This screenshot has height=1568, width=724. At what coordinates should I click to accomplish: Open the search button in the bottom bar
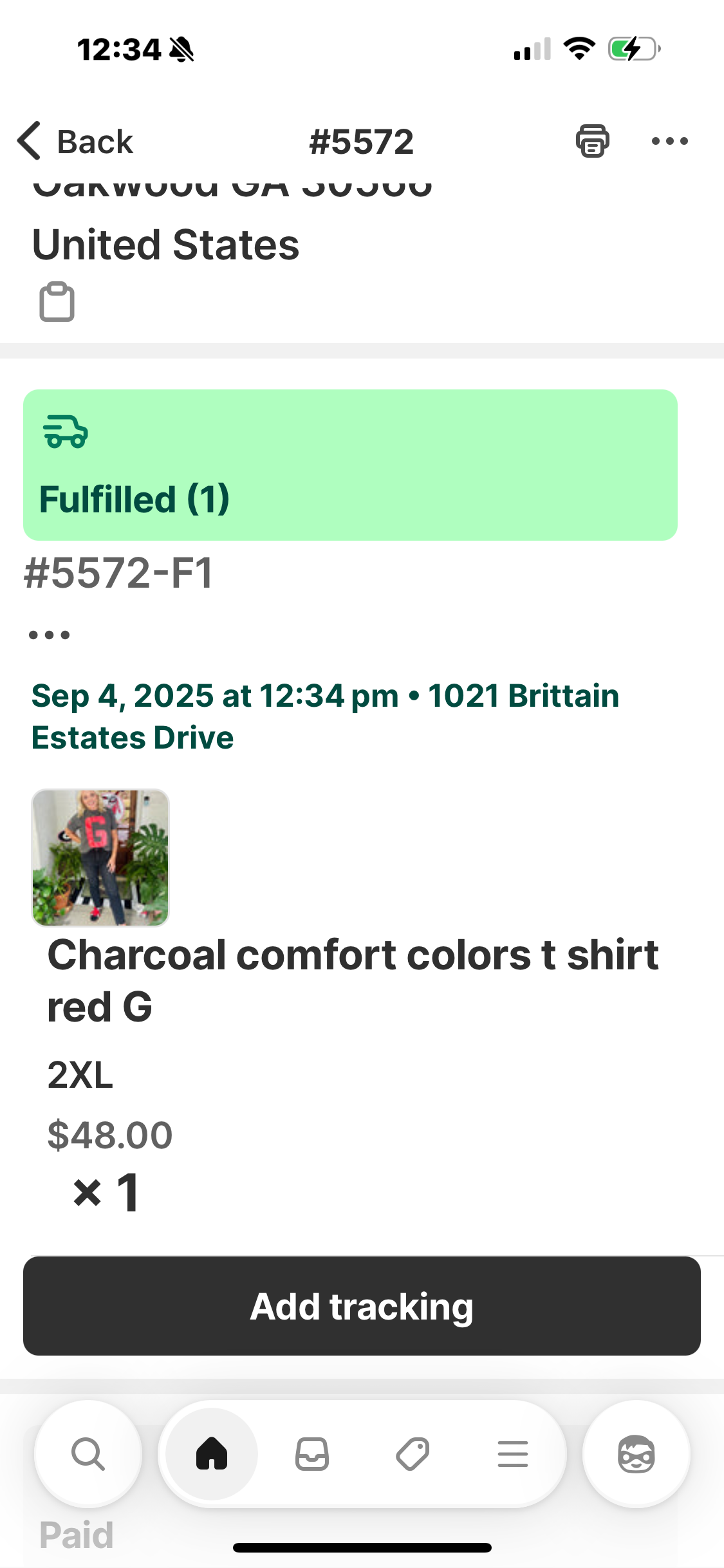[x=88, y=1453]
